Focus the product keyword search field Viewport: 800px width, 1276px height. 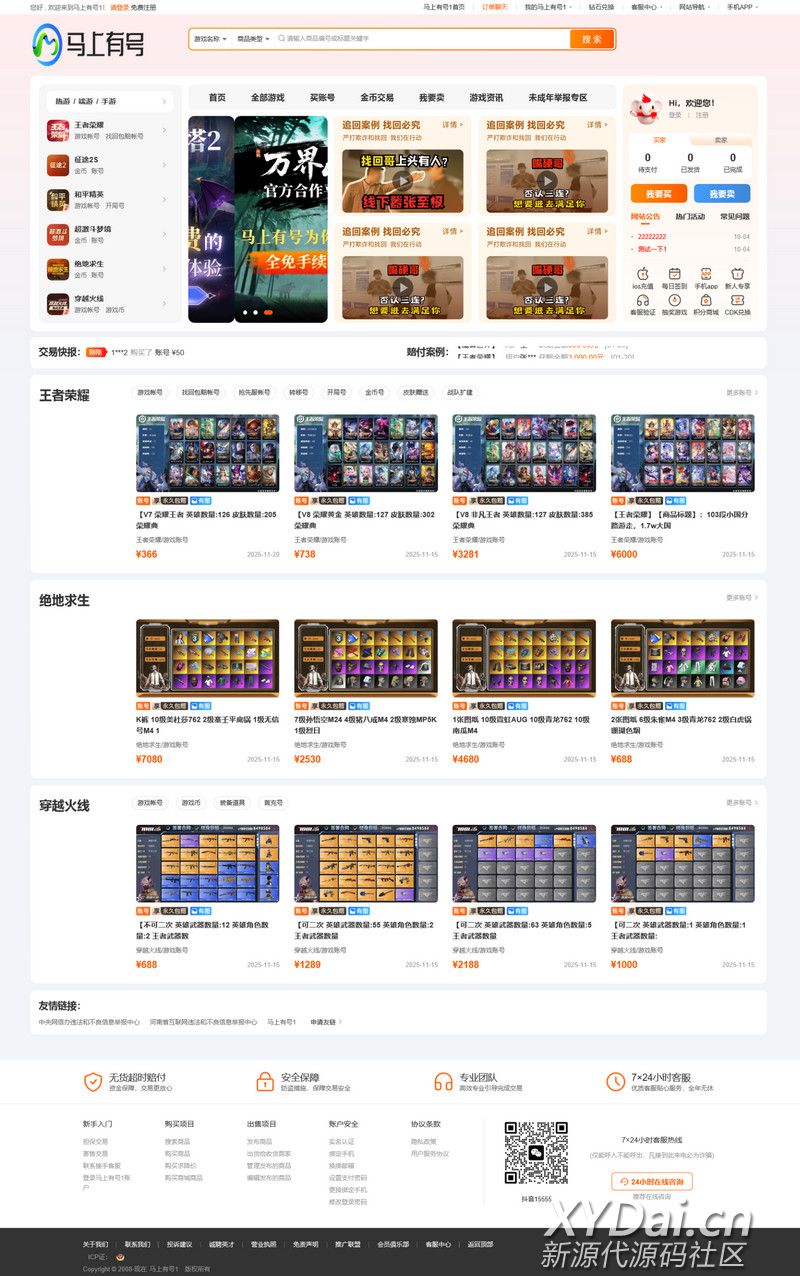[420, 39]
